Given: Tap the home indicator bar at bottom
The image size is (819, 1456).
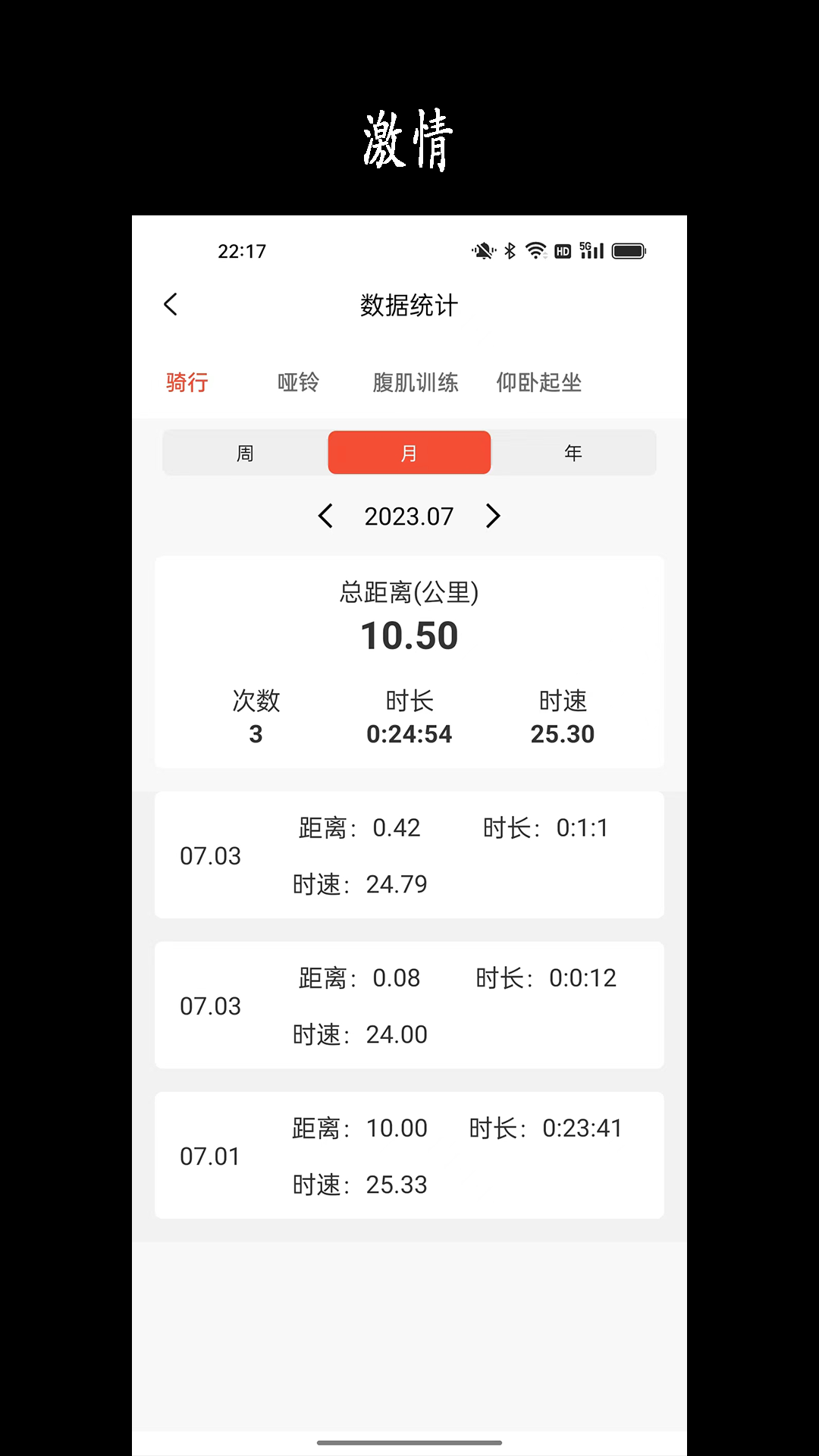Looking at the screenshot, I should pyautogui.click(x=409, y=1443).
